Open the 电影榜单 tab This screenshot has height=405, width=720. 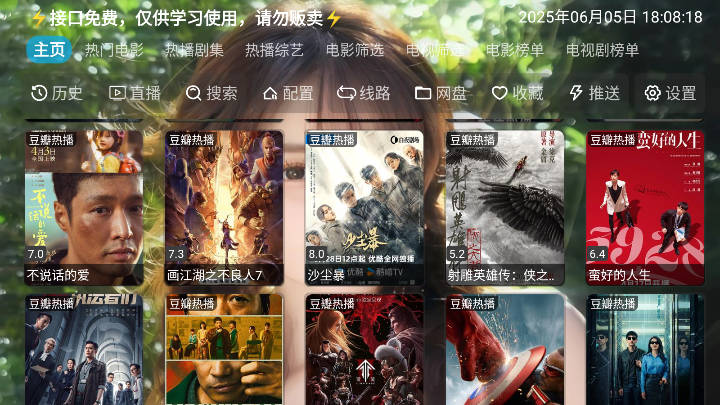pyautogui.click(x=515, y=50)
